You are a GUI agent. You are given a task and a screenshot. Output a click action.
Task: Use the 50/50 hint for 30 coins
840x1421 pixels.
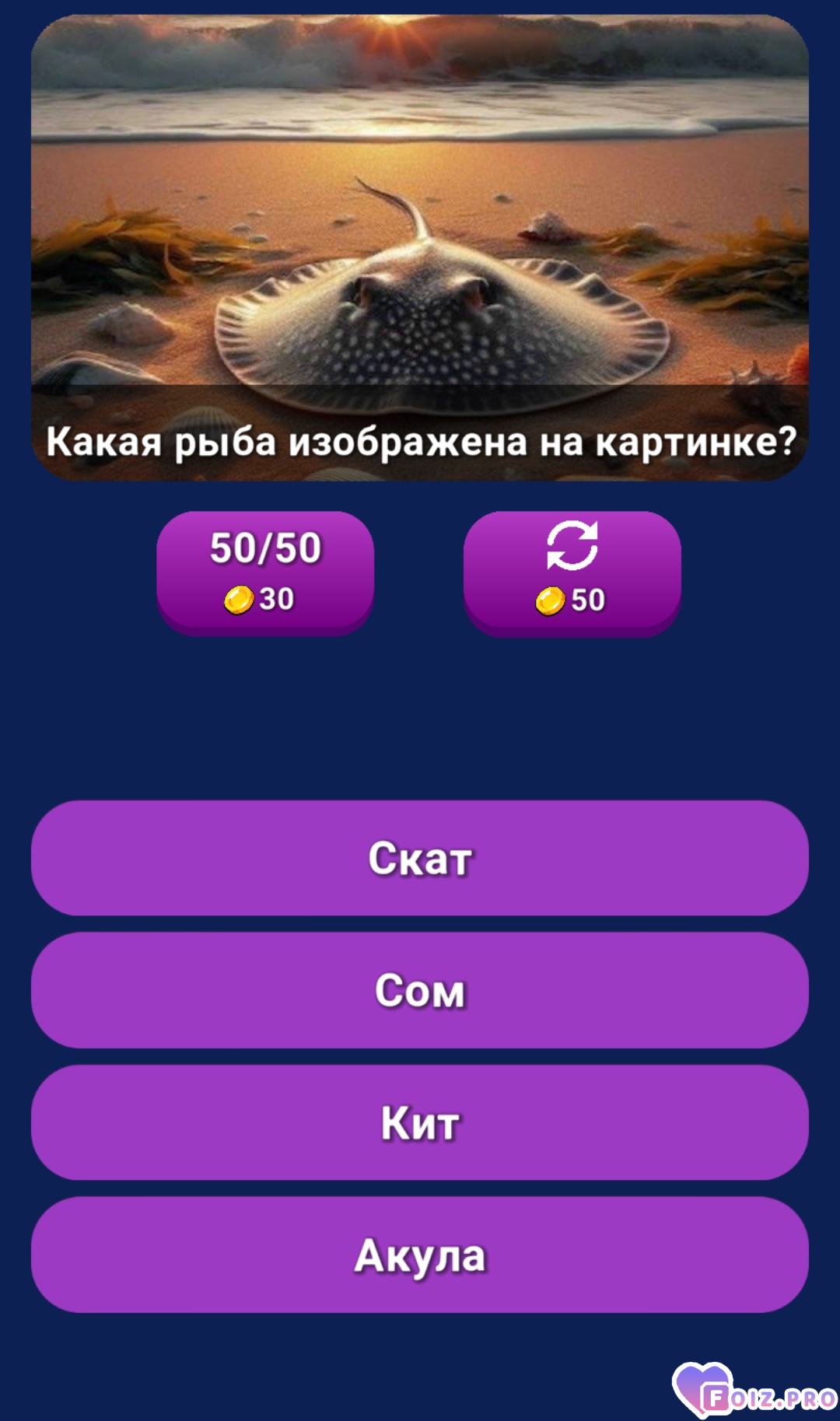[265, 572]
